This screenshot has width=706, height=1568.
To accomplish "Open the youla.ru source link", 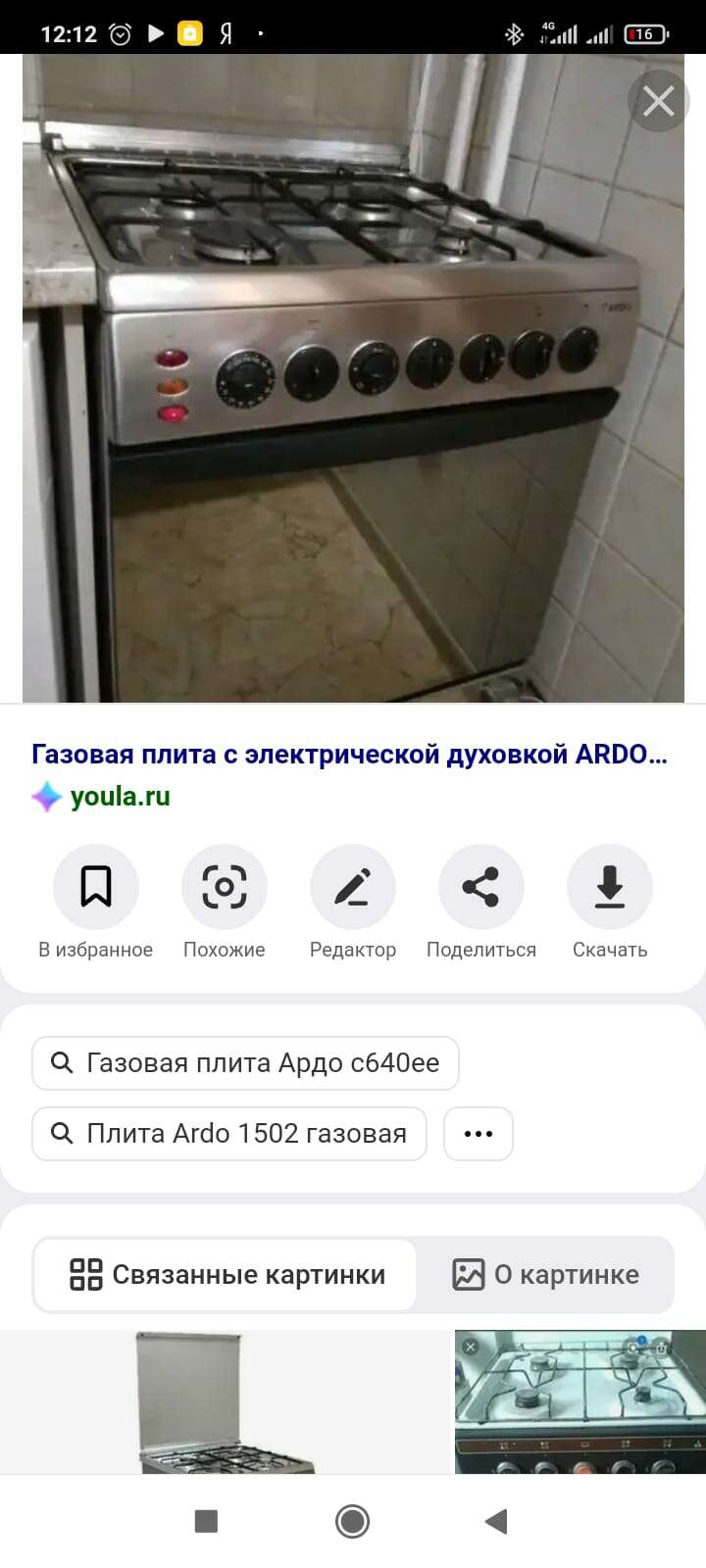I will 120,796.
